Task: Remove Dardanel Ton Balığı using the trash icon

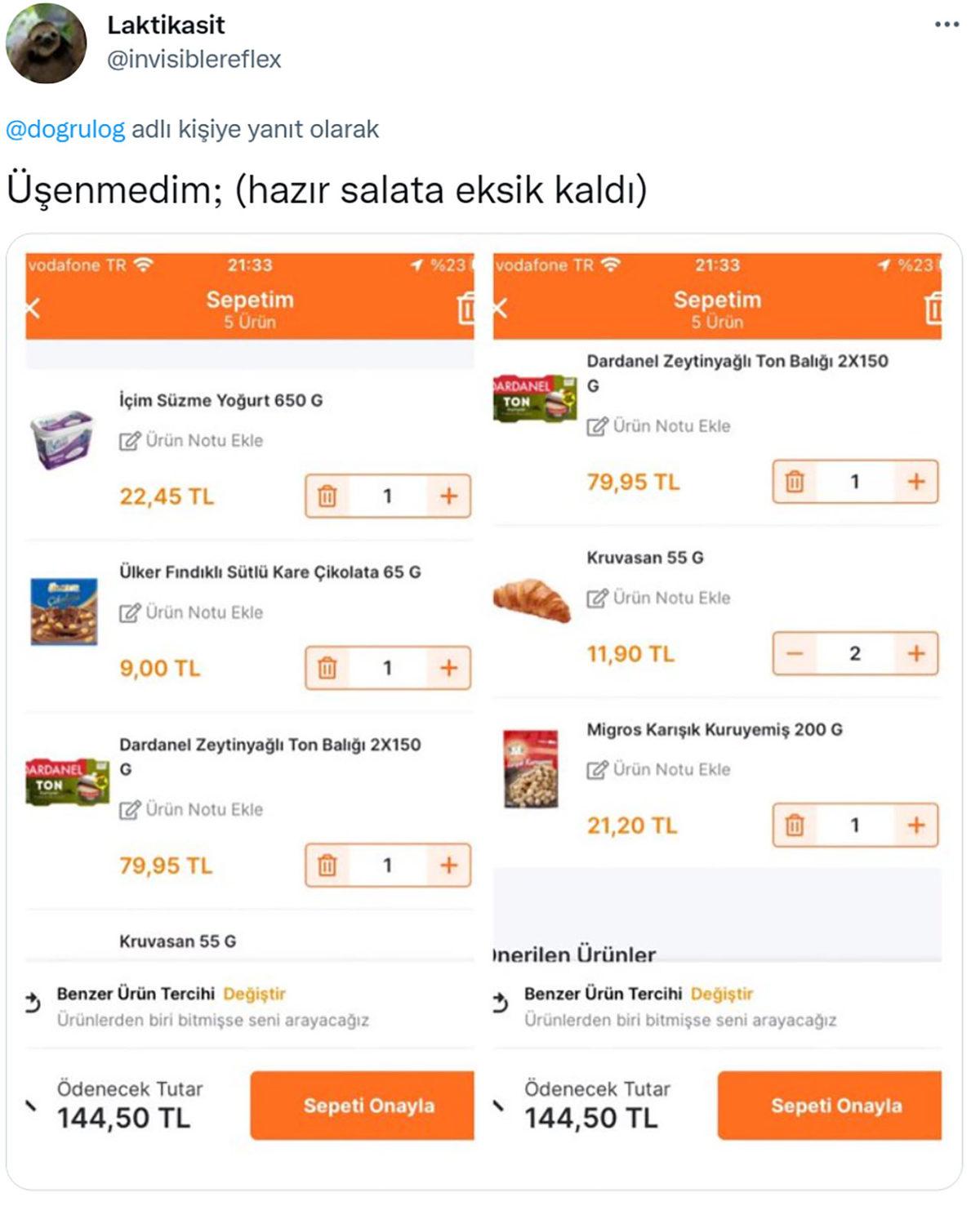Action: point(326,864)
